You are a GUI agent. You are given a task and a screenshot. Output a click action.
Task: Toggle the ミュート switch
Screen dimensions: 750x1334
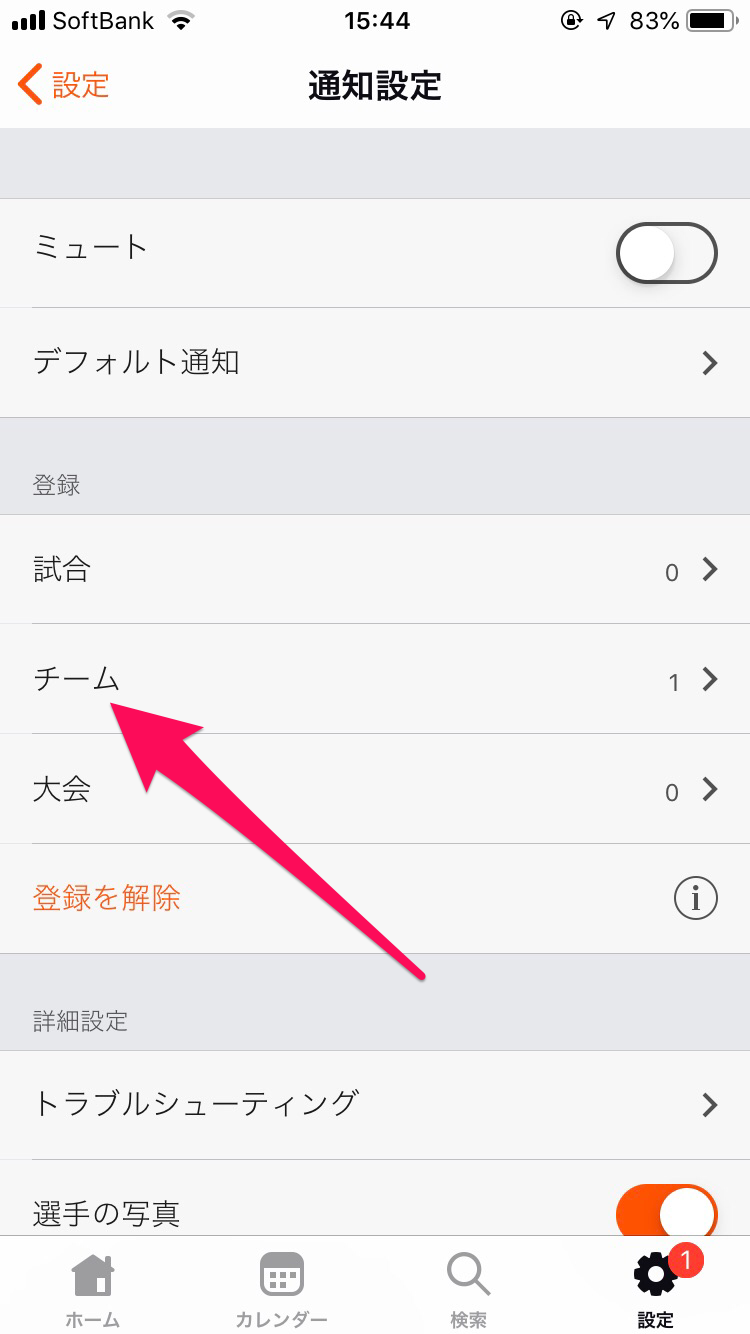[666, 253]
